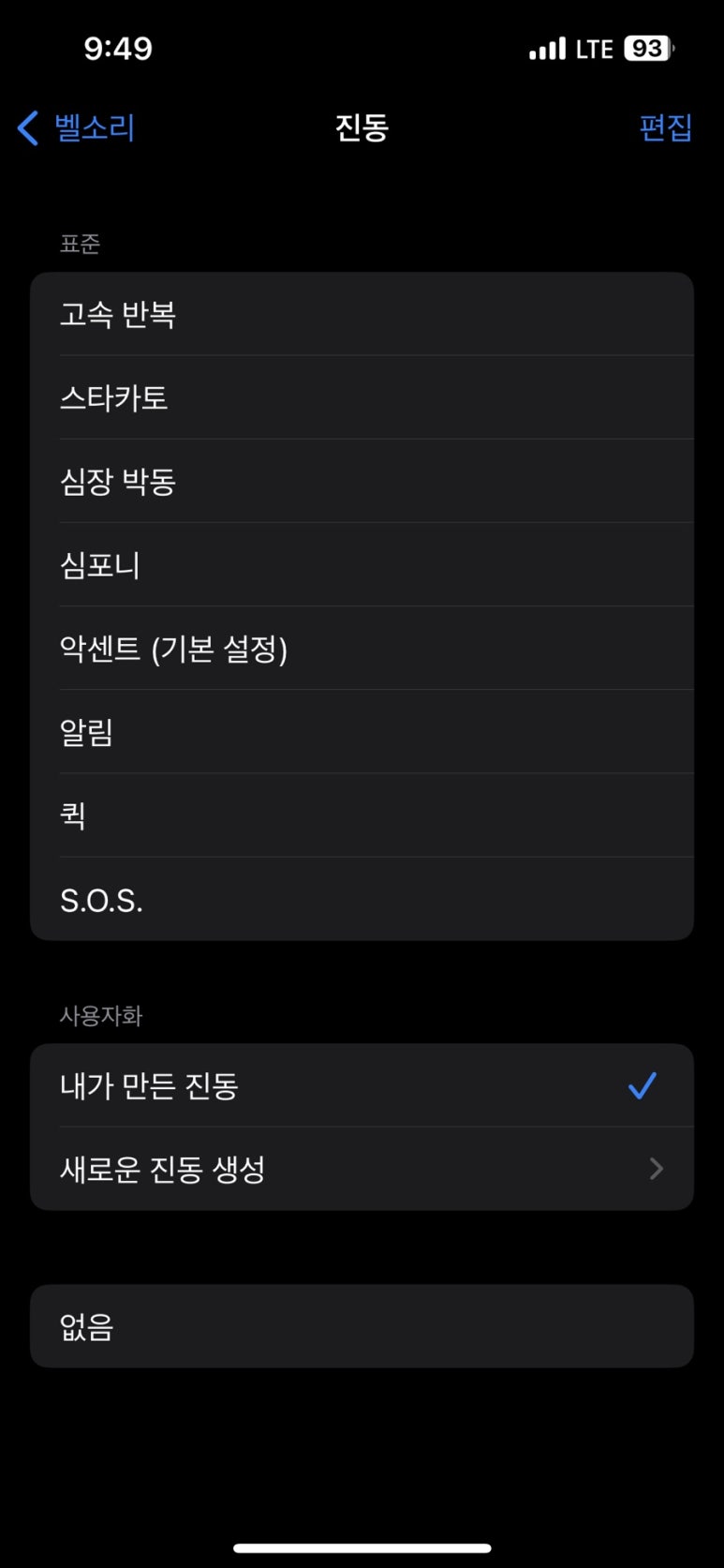
Task: Open 새로운 진동 생성
Action: coord(362,1169)
